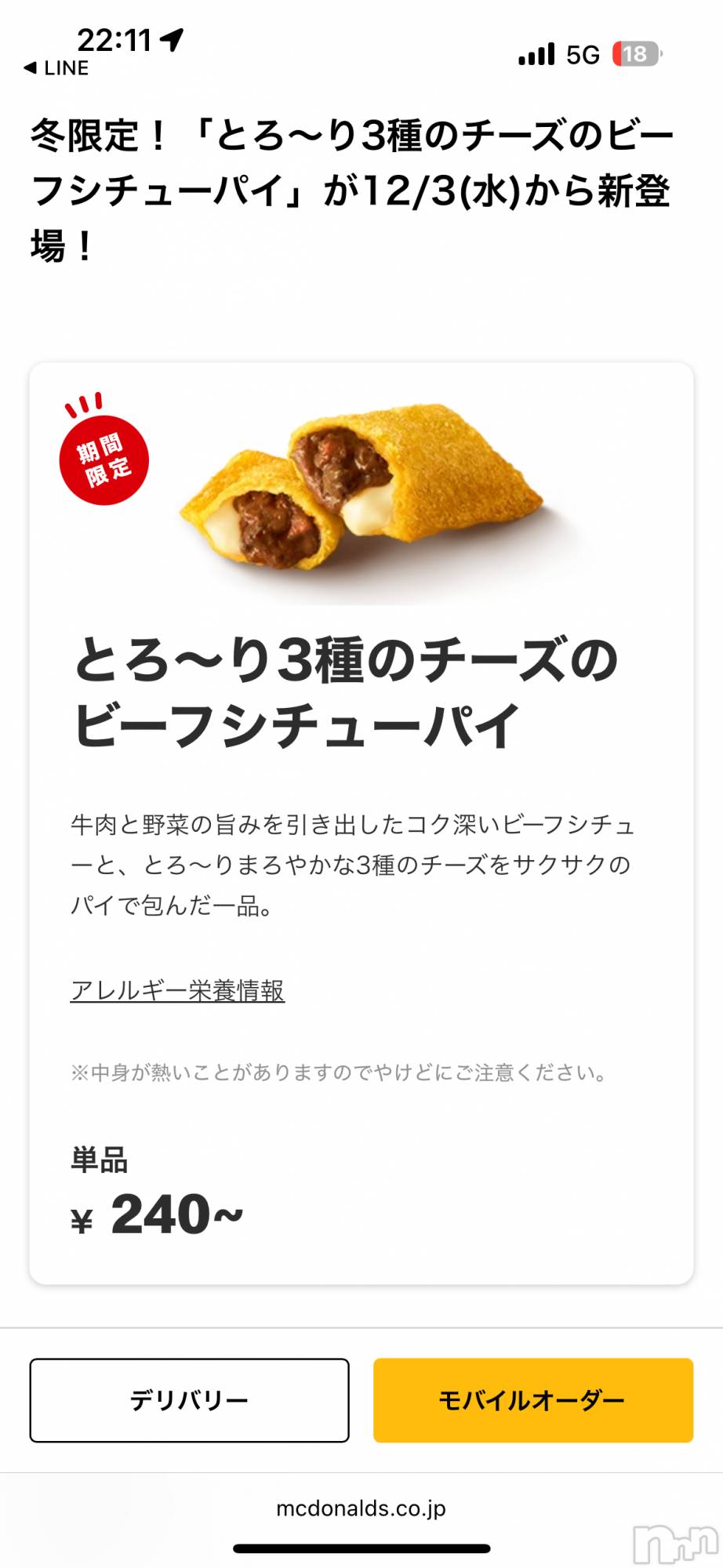
Task: Open the アレルギー・栄養情報 link
Action: tap(177, 991)
